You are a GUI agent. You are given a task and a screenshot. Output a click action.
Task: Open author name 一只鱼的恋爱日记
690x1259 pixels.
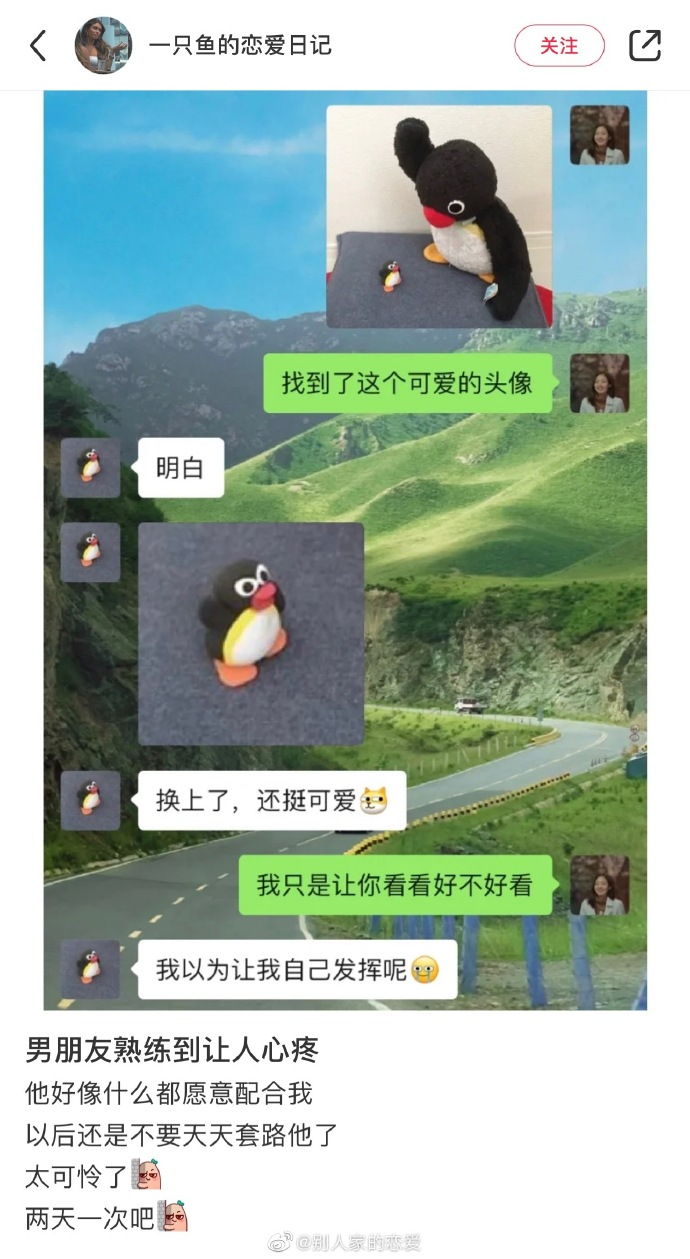click(240, 46)
